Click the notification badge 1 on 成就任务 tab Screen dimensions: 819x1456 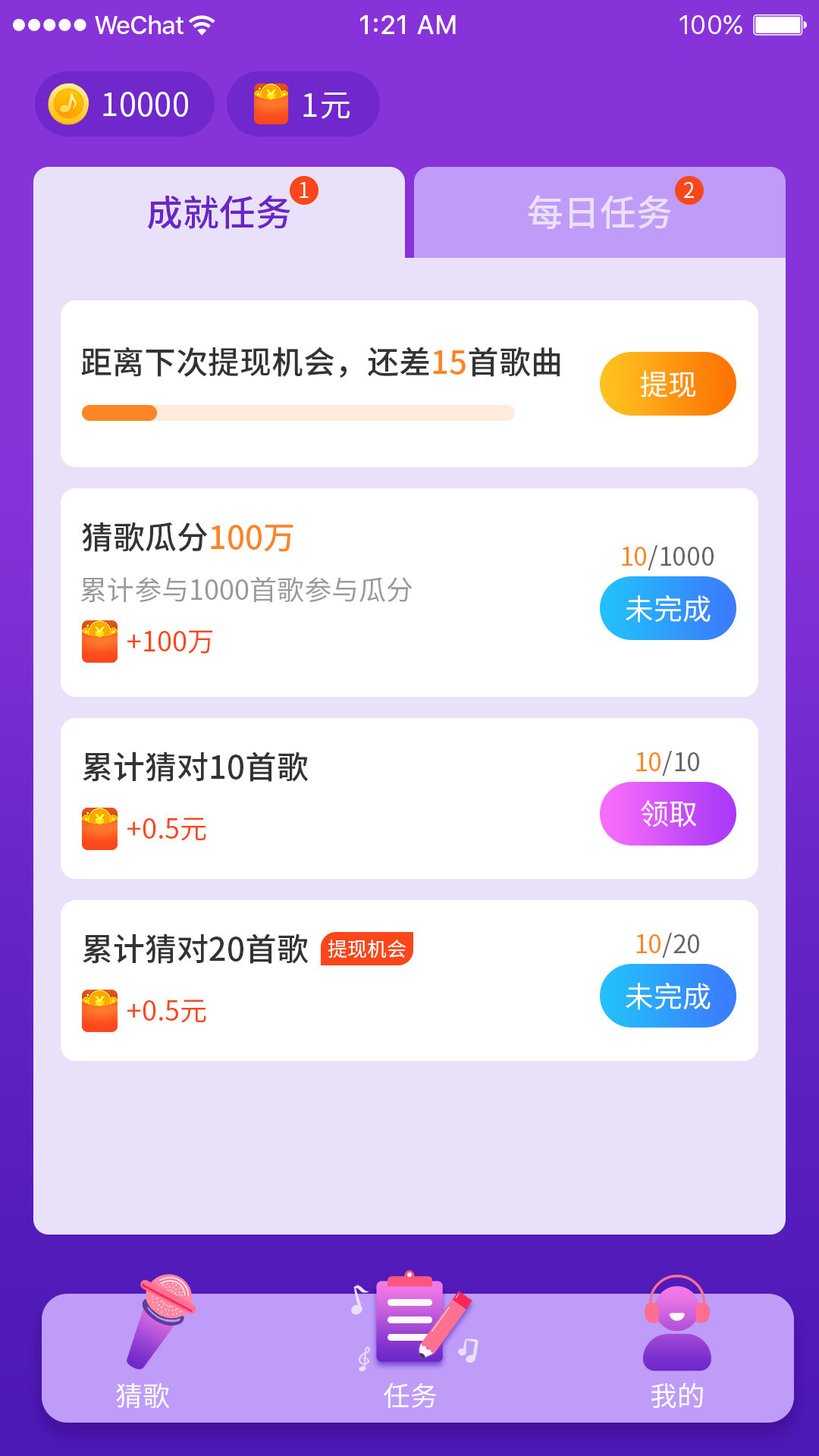coord(303,190)
